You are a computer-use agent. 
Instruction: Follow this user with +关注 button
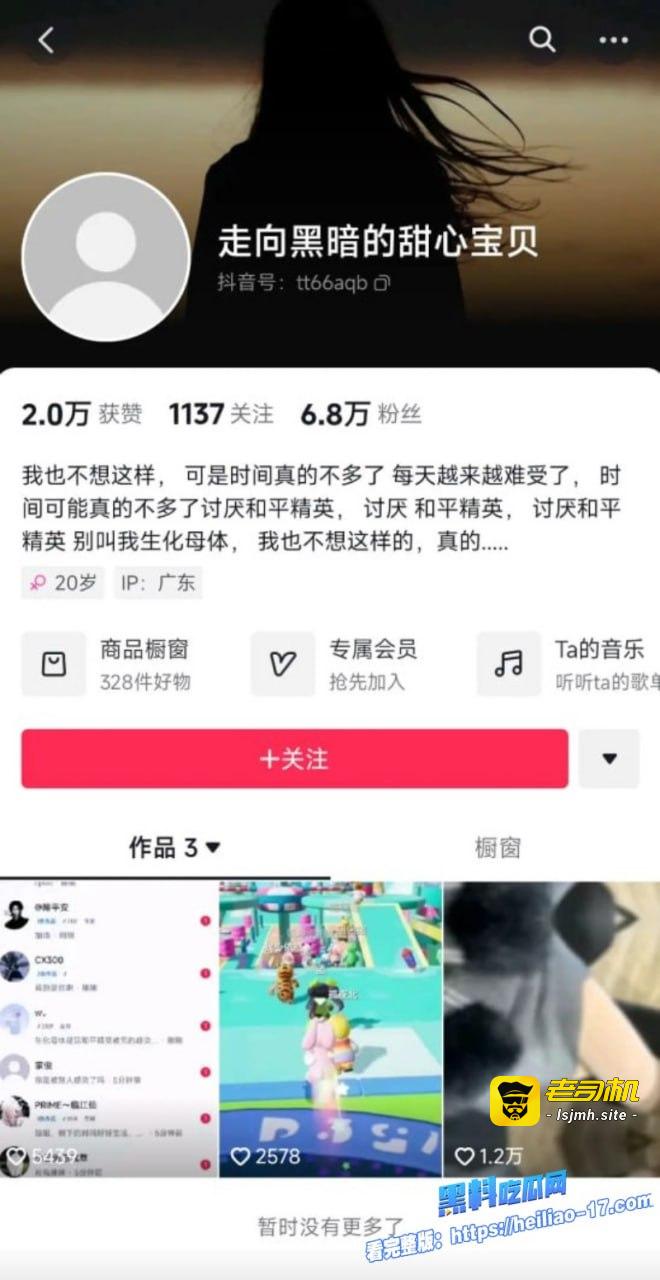coord(295,759)
